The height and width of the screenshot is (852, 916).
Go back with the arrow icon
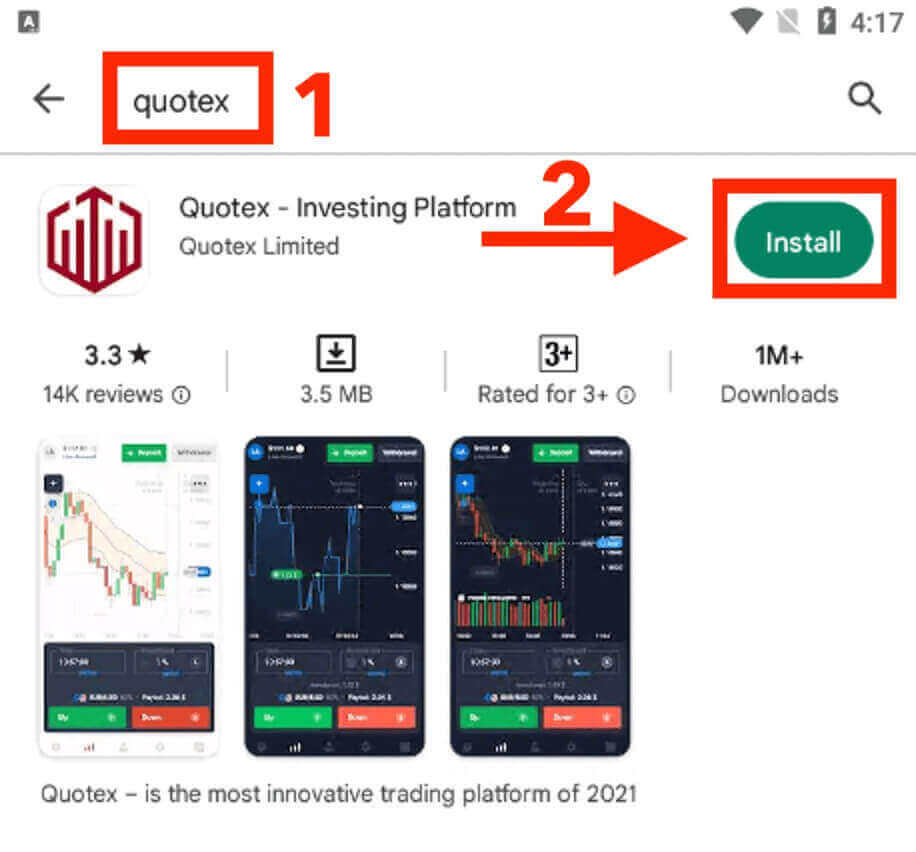(x=48, y=98)
